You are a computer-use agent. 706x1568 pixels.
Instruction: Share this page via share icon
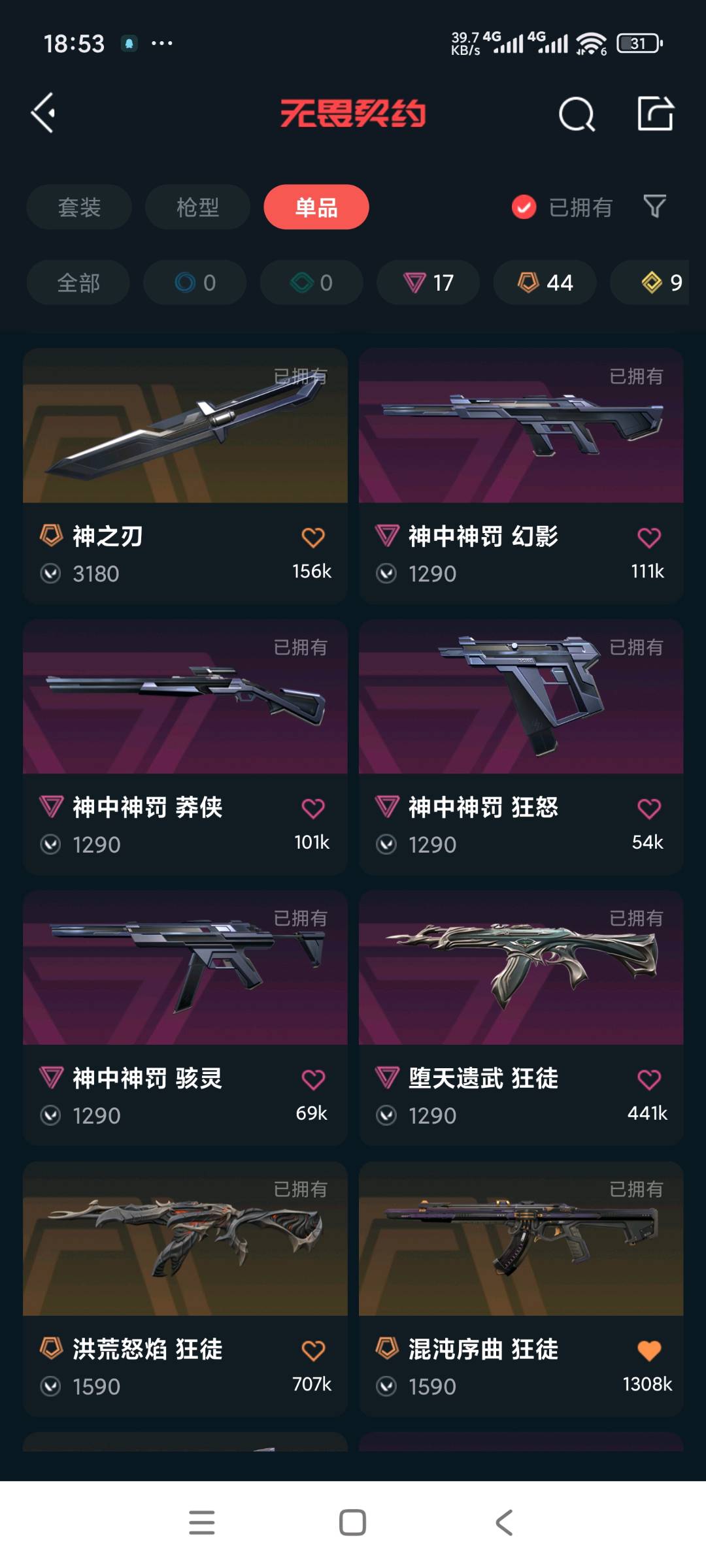[x=655, y=114]
